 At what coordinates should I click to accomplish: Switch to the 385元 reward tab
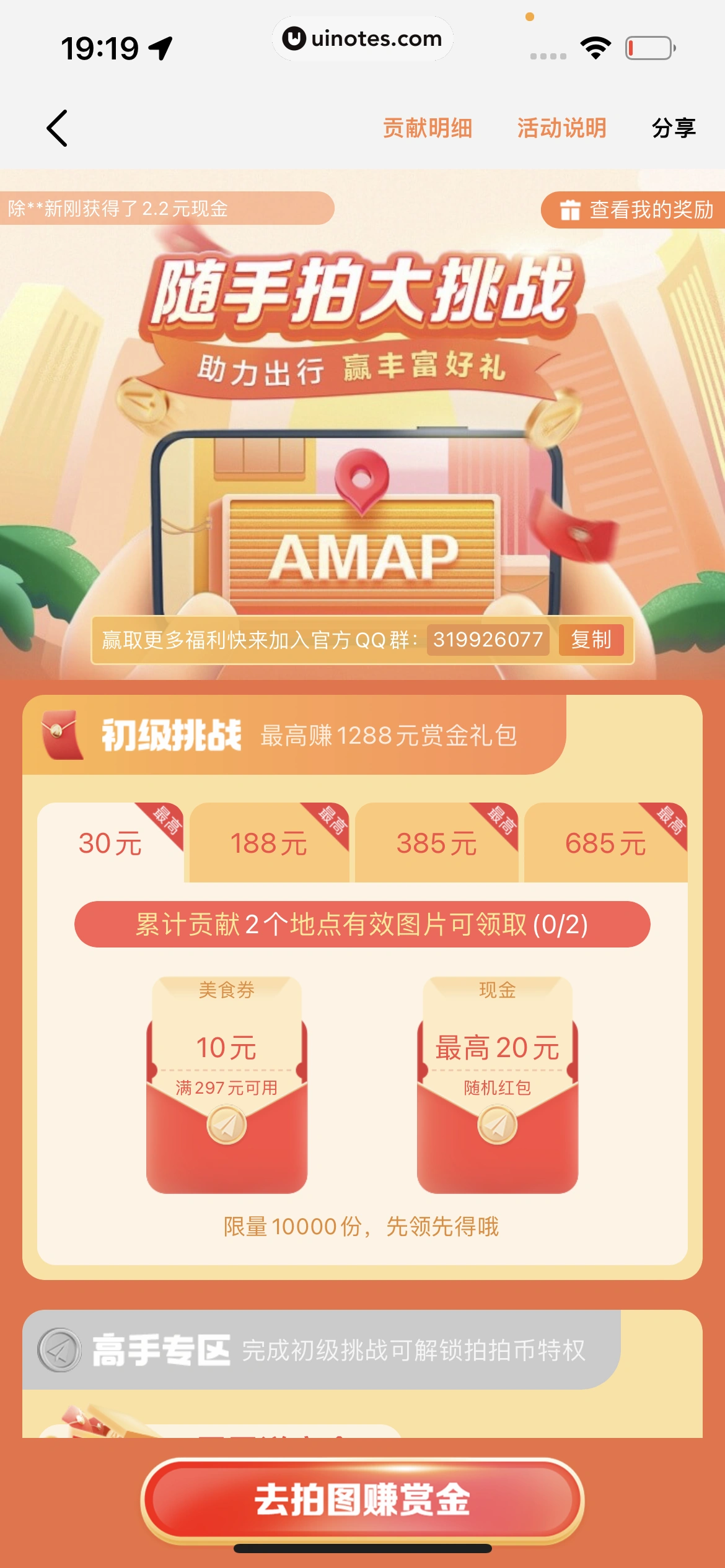[436, 843]
